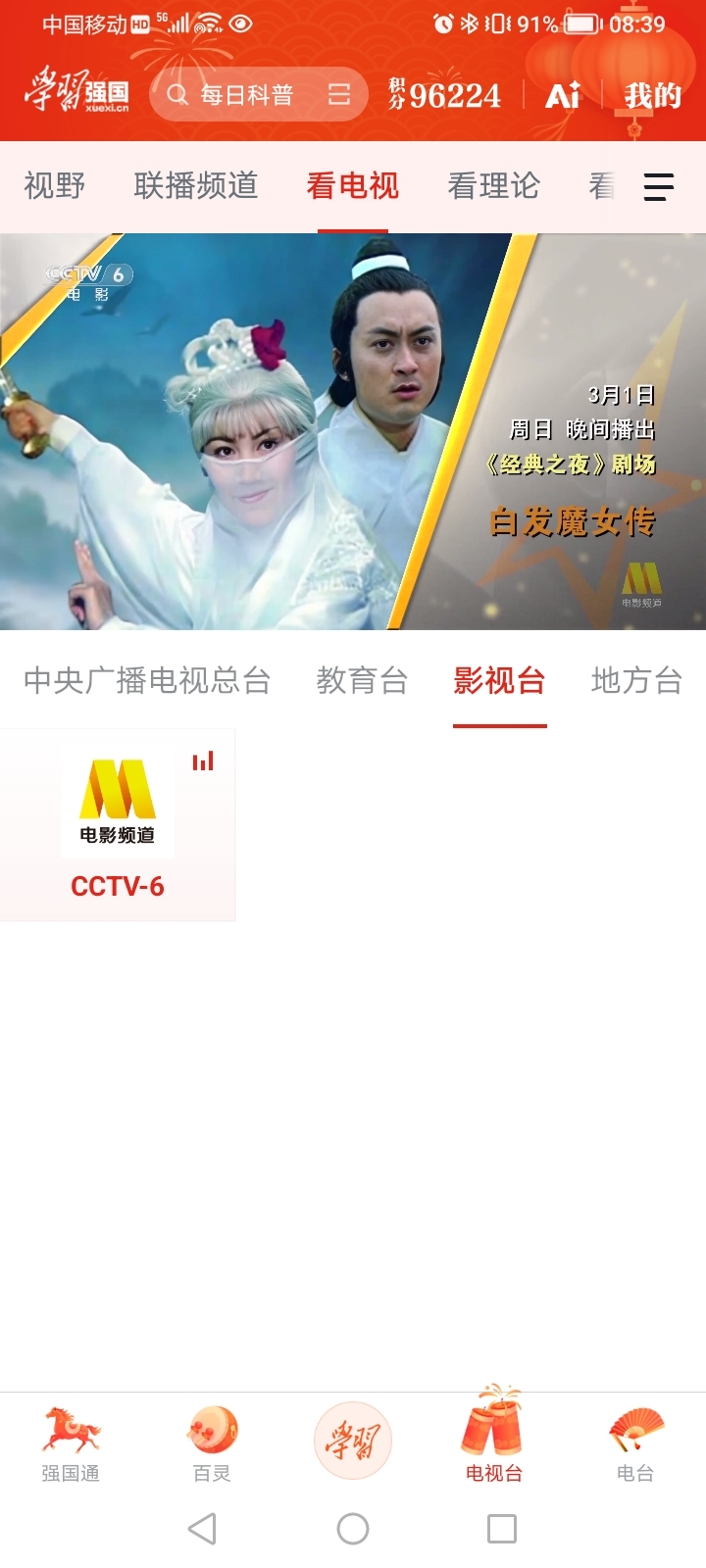Open the CCTV-6 电影频道 channel card
Viewport: 706px width, 1568px height.
(x=118, y=825)
